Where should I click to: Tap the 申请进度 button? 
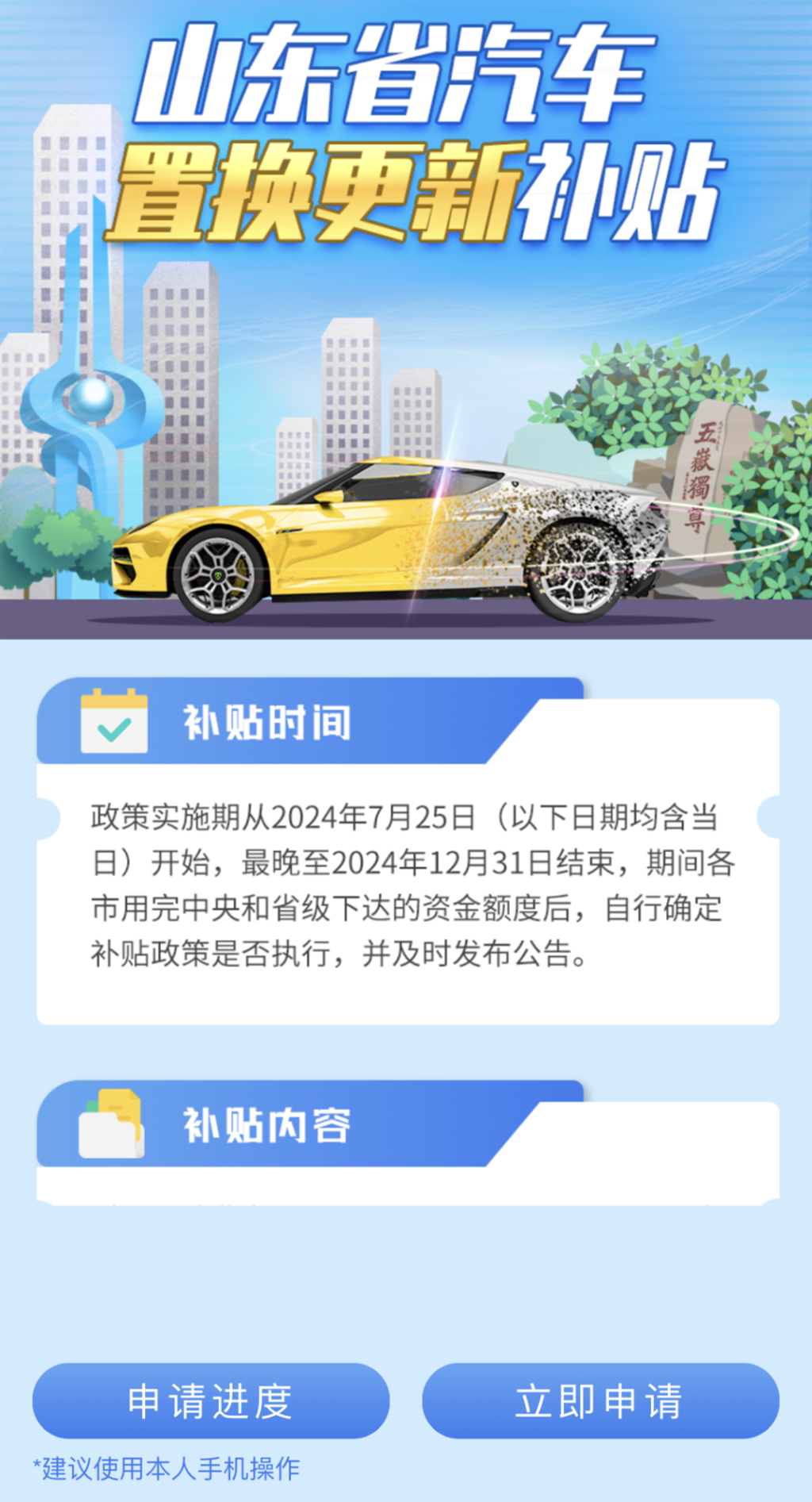pos(210,1400)
